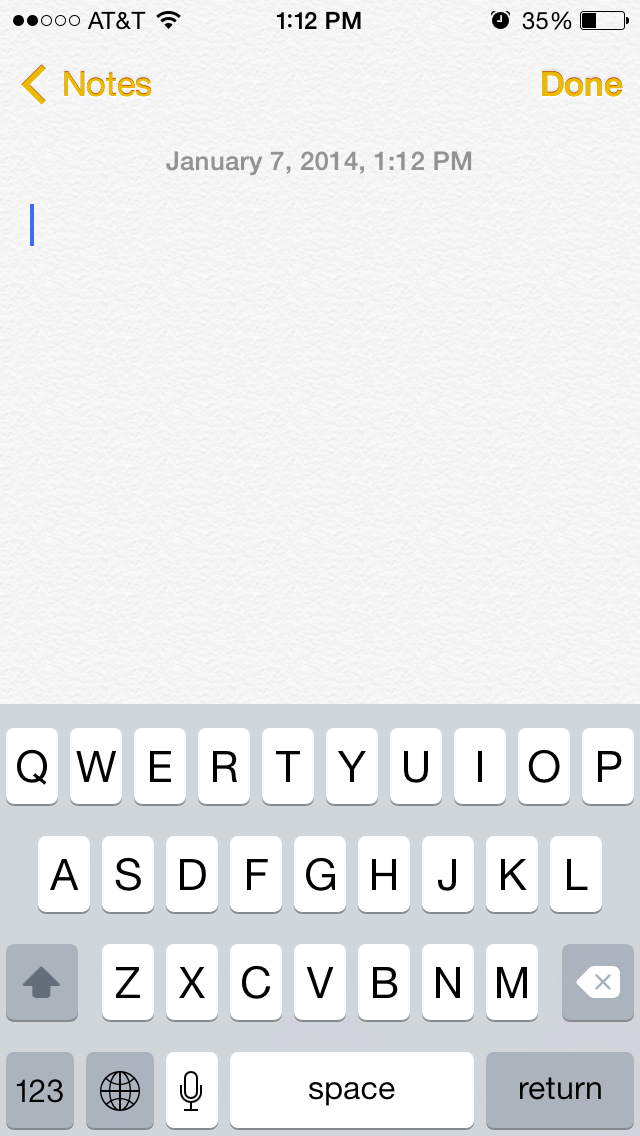This screenshot has height=1136, width=640.
Task: Switch keyboard language with the globe key
Action: pos(120,1089)
